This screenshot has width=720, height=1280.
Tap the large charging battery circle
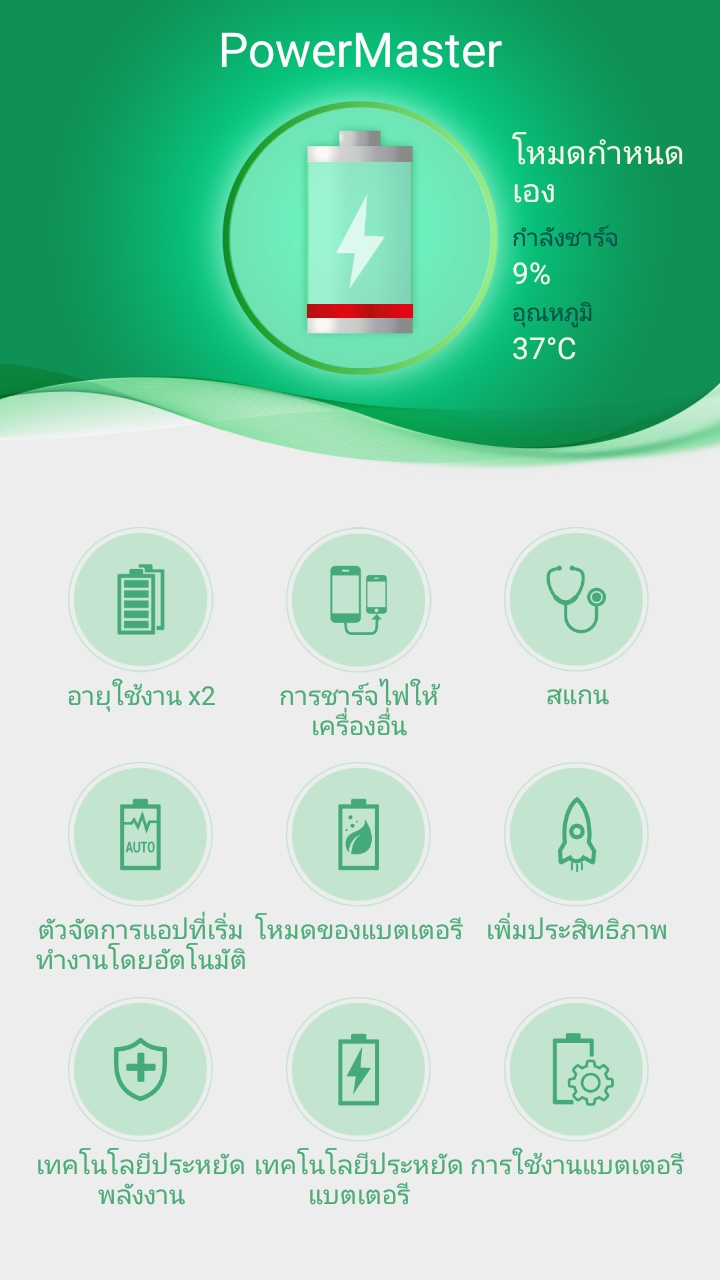pyautogui.click(x=360, y=237)
